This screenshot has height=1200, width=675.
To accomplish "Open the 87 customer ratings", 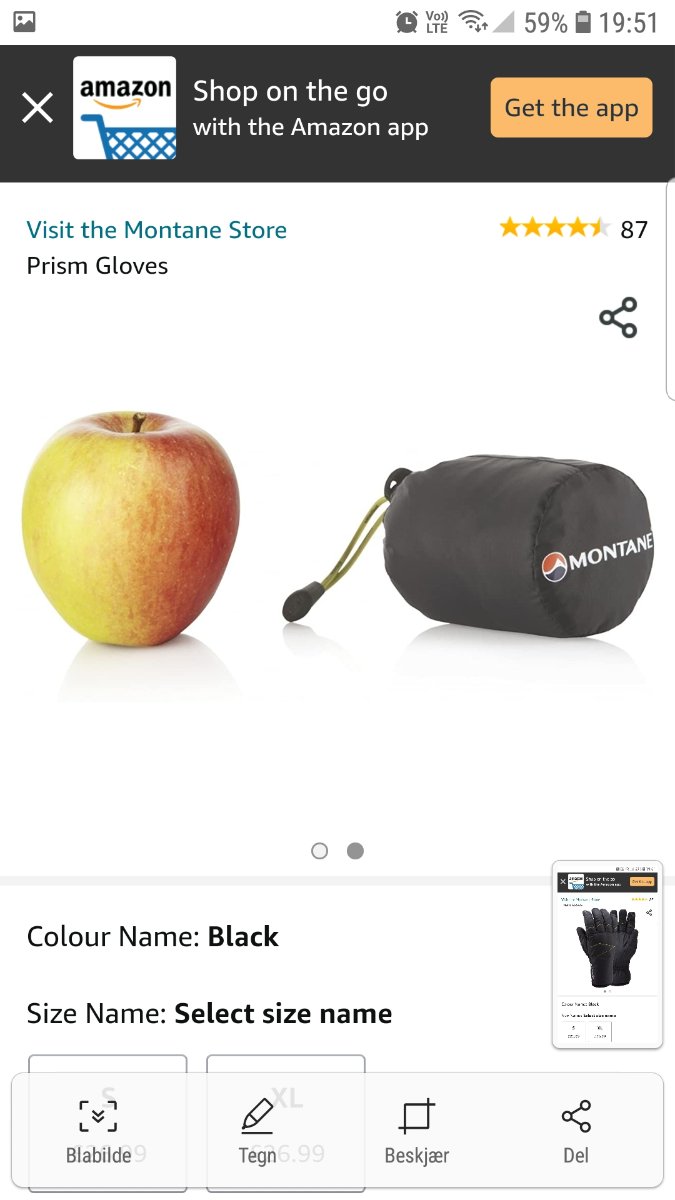I will coord(573,229).
